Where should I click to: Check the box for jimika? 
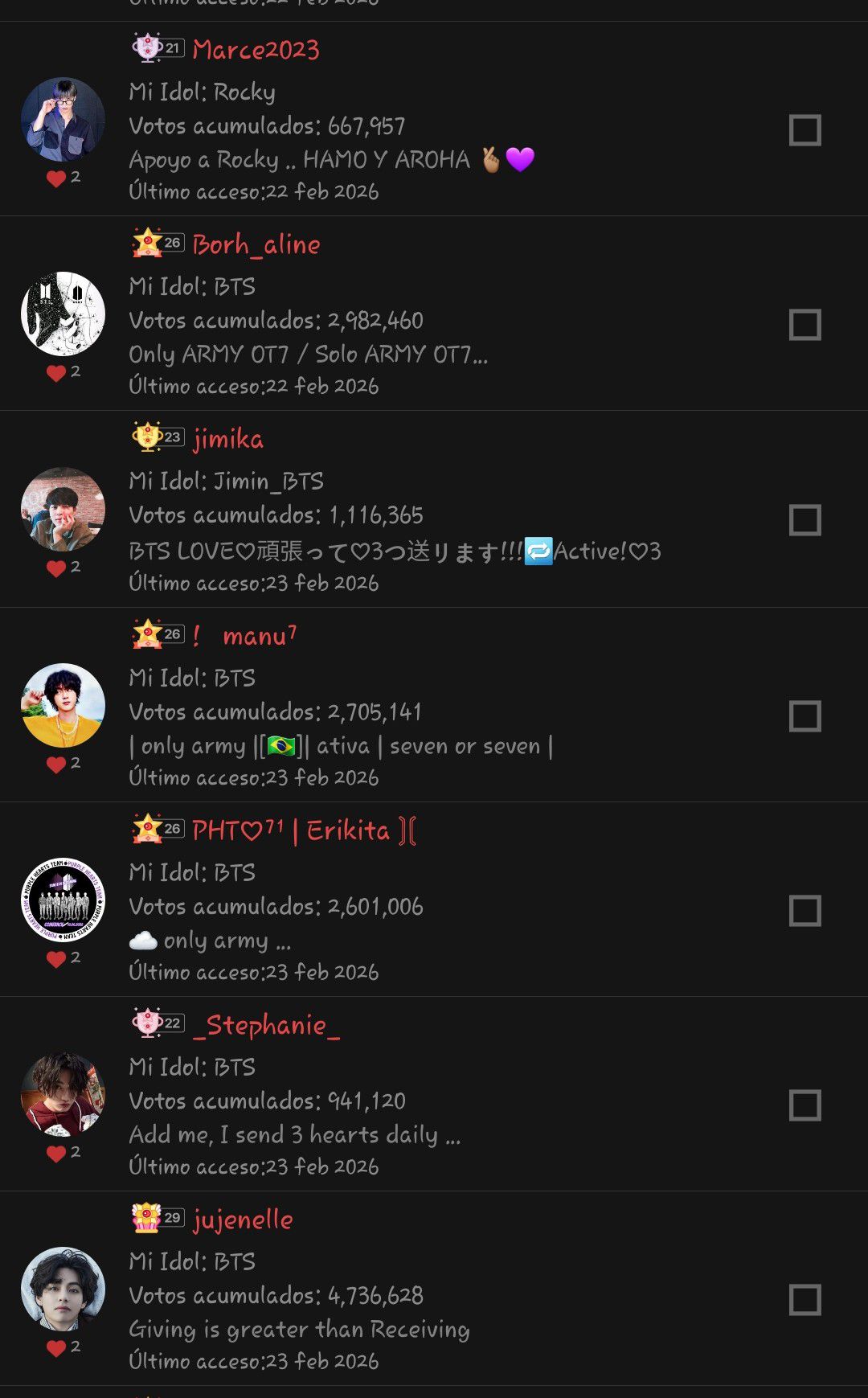point(805,520)
